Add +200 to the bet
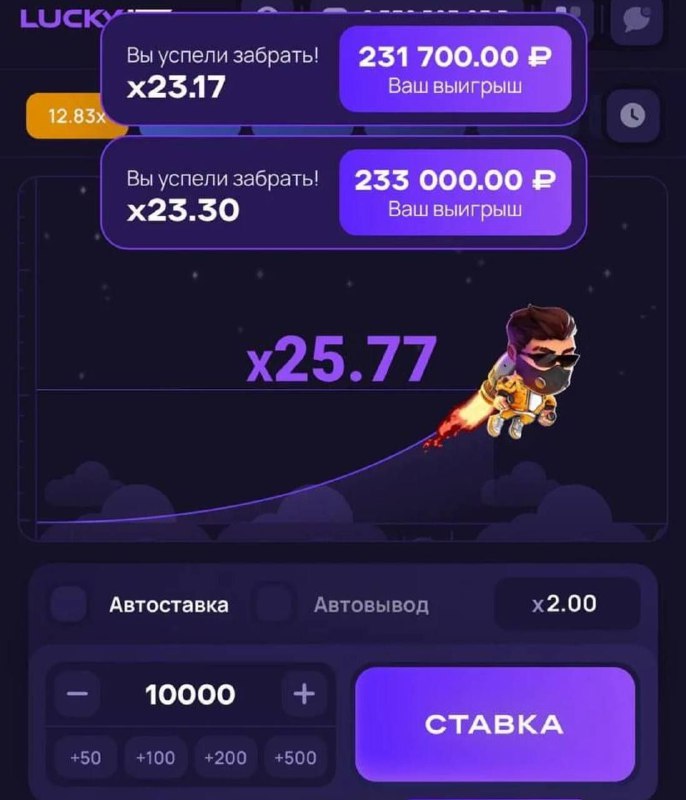Image resolution: width=686 pixels, height=800 pixels. 225,758
